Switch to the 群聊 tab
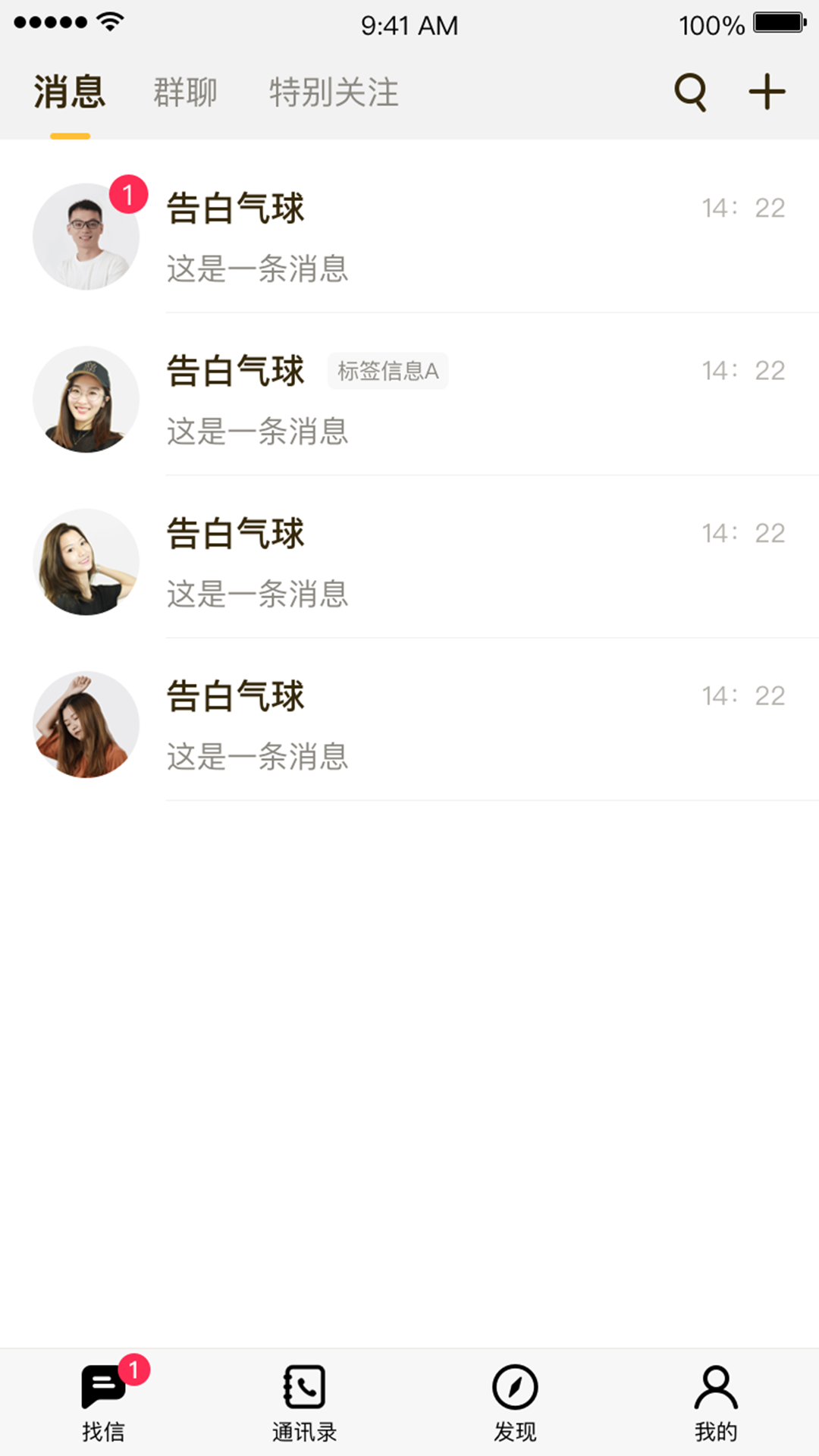 point(184,91)
